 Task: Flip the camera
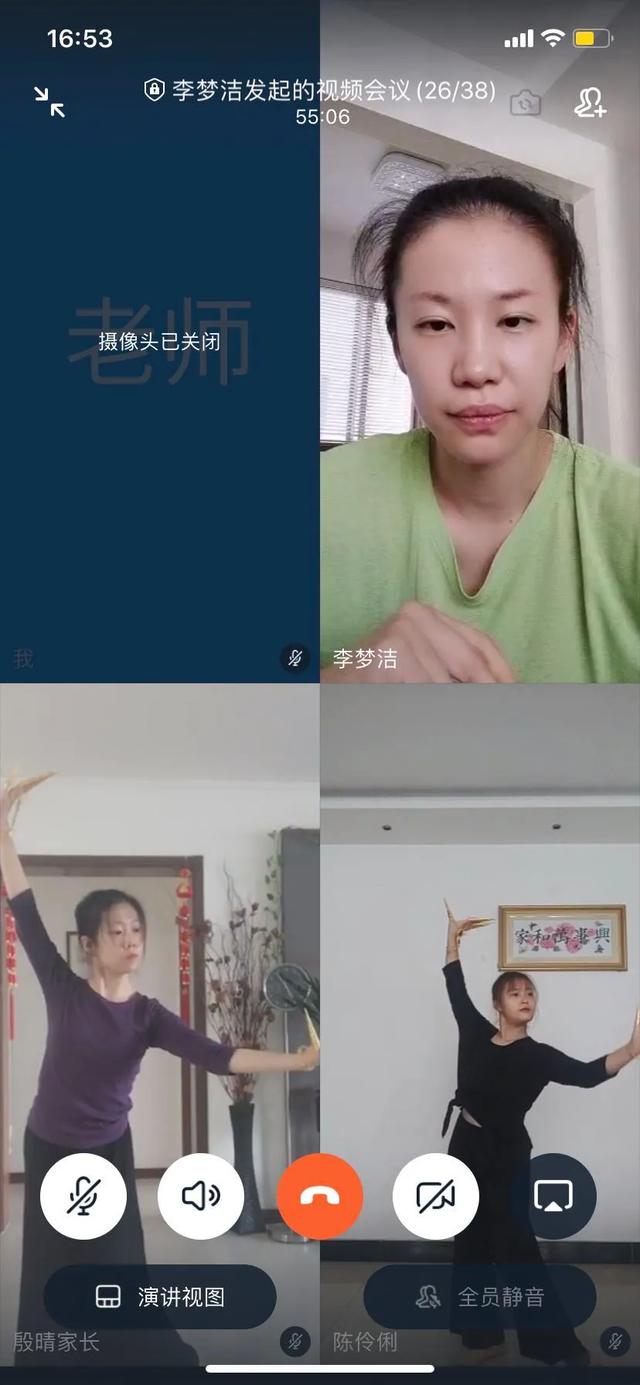(525, 102)
